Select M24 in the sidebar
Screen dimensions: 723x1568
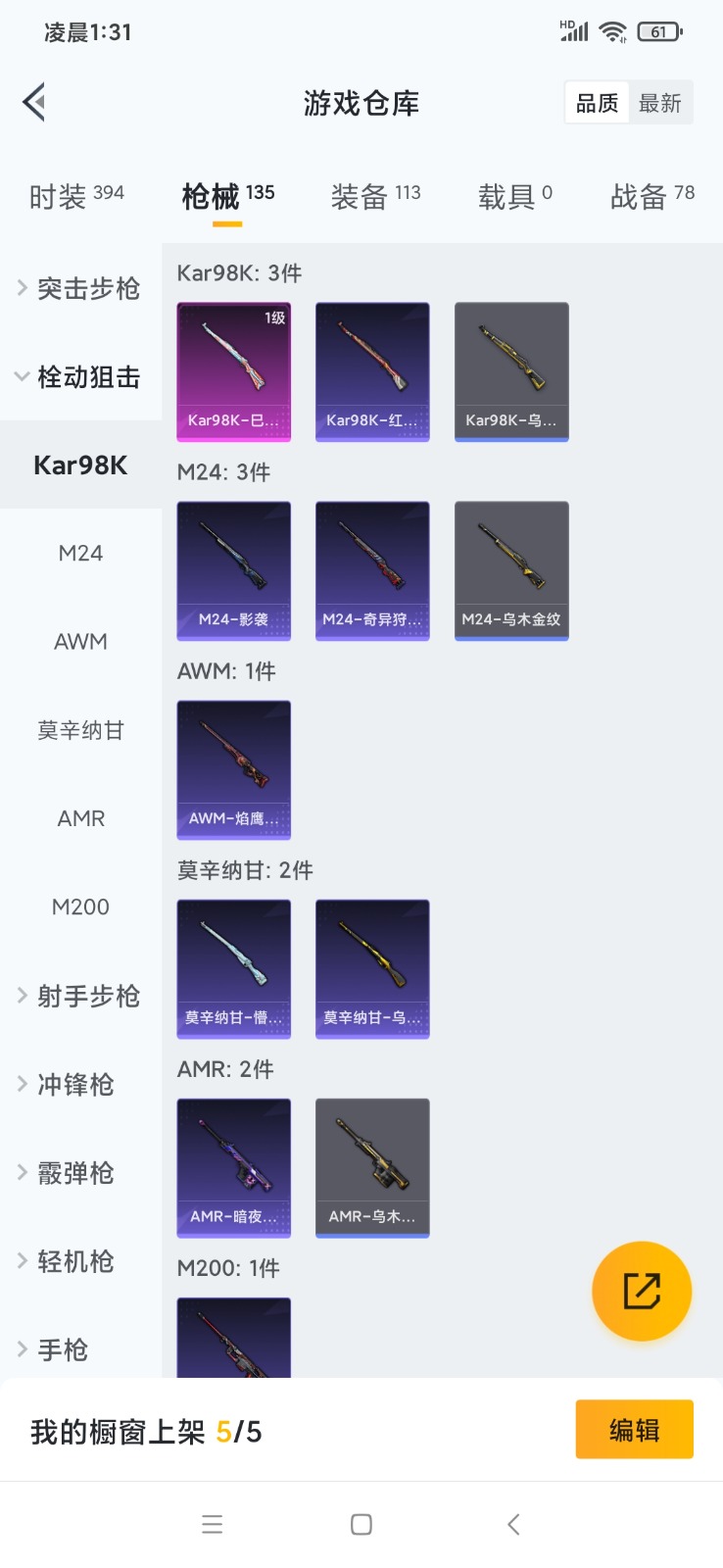pos(80,553)
